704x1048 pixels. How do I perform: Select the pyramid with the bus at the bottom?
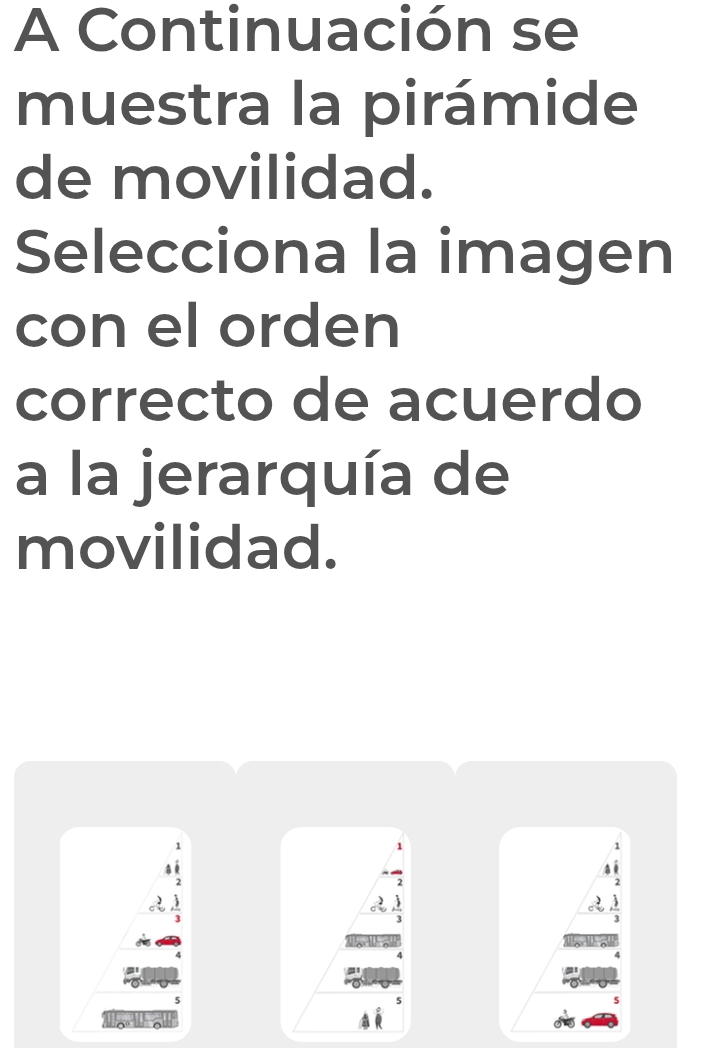[x=125, y=933]
